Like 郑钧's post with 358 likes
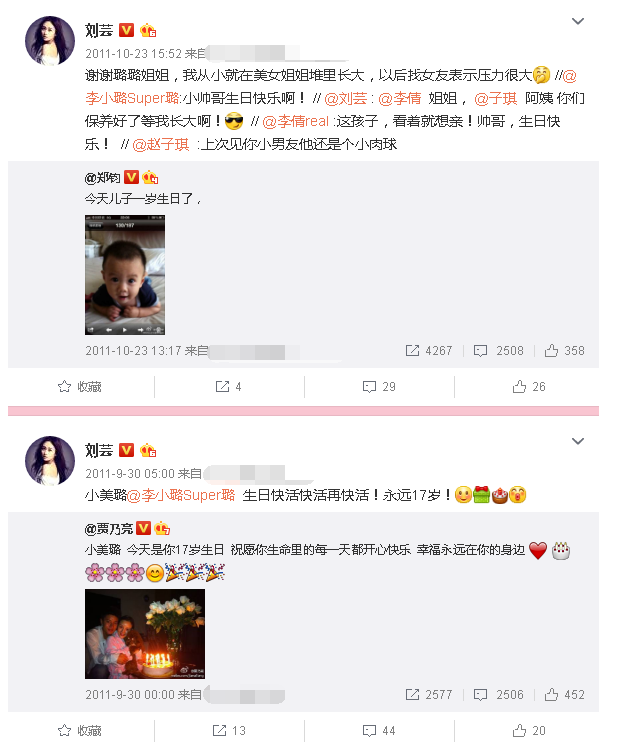This screenshot has width=624, height=744. tap(565, 351)
